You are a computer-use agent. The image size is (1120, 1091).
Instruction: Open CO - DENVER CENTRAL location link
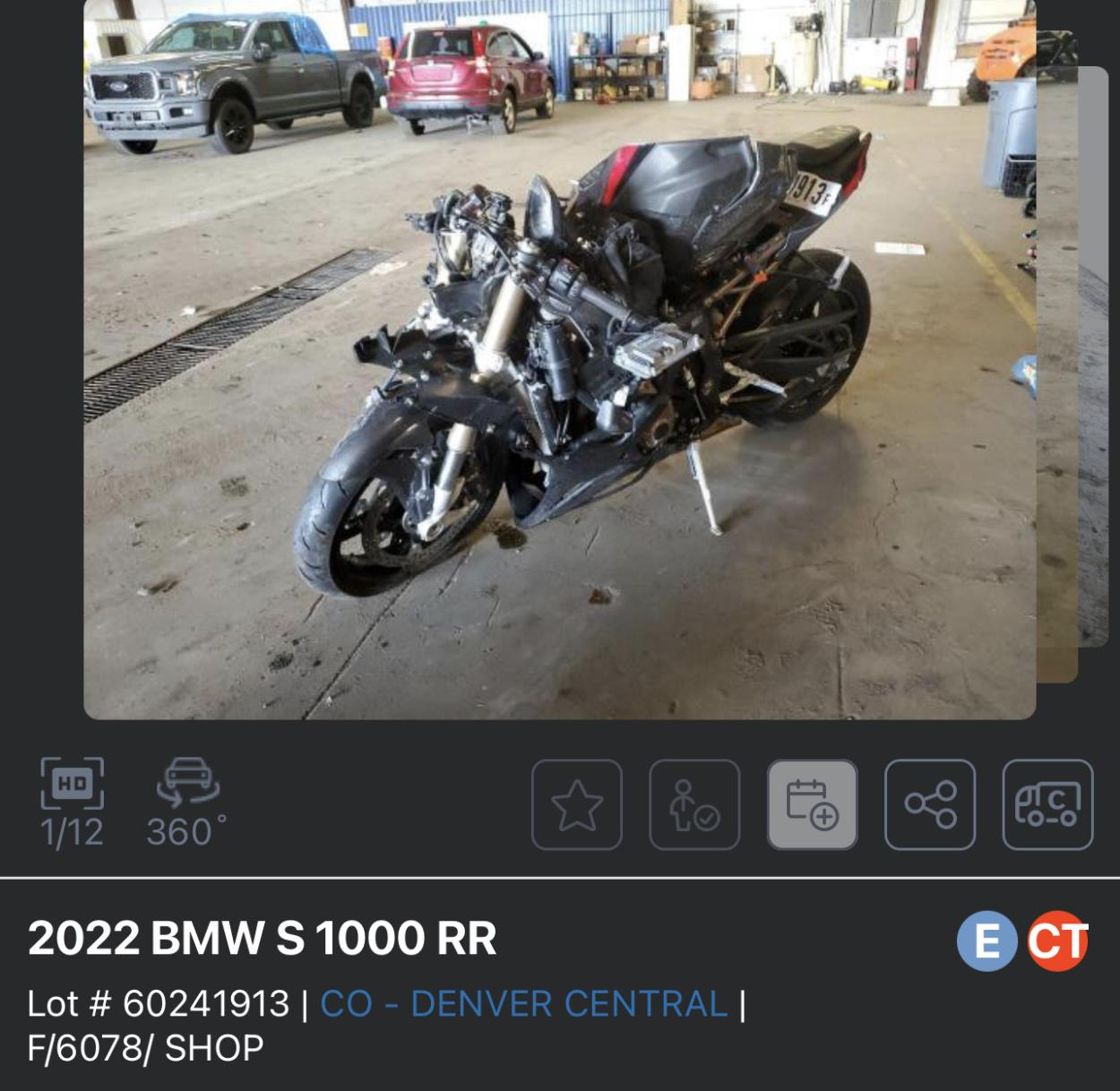pyautogui.click(x=523, y=1003)
